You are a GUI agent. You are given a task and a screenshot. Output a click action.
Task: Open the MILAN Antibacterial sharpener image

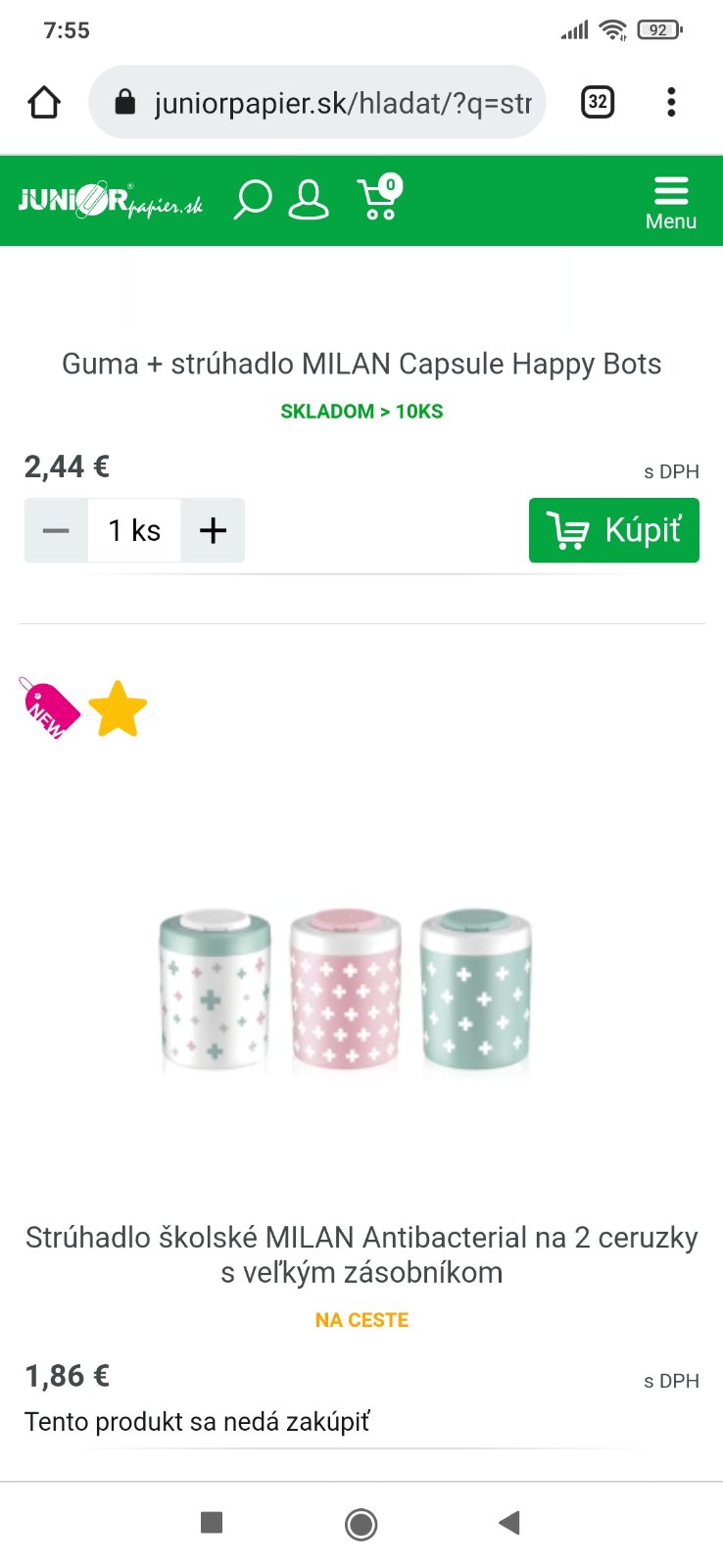(345, 988)
